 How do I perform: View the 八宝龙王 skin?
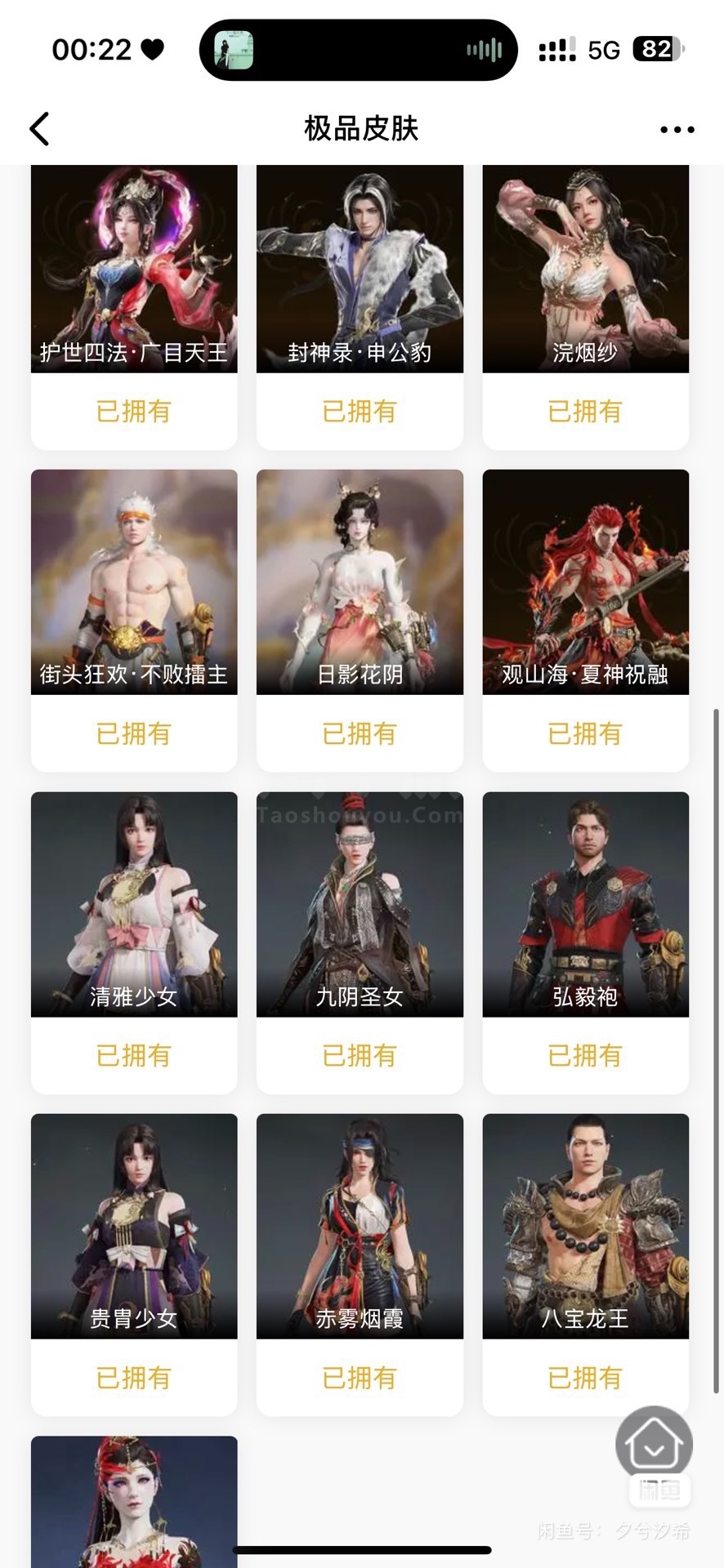tap(585, 1264)
